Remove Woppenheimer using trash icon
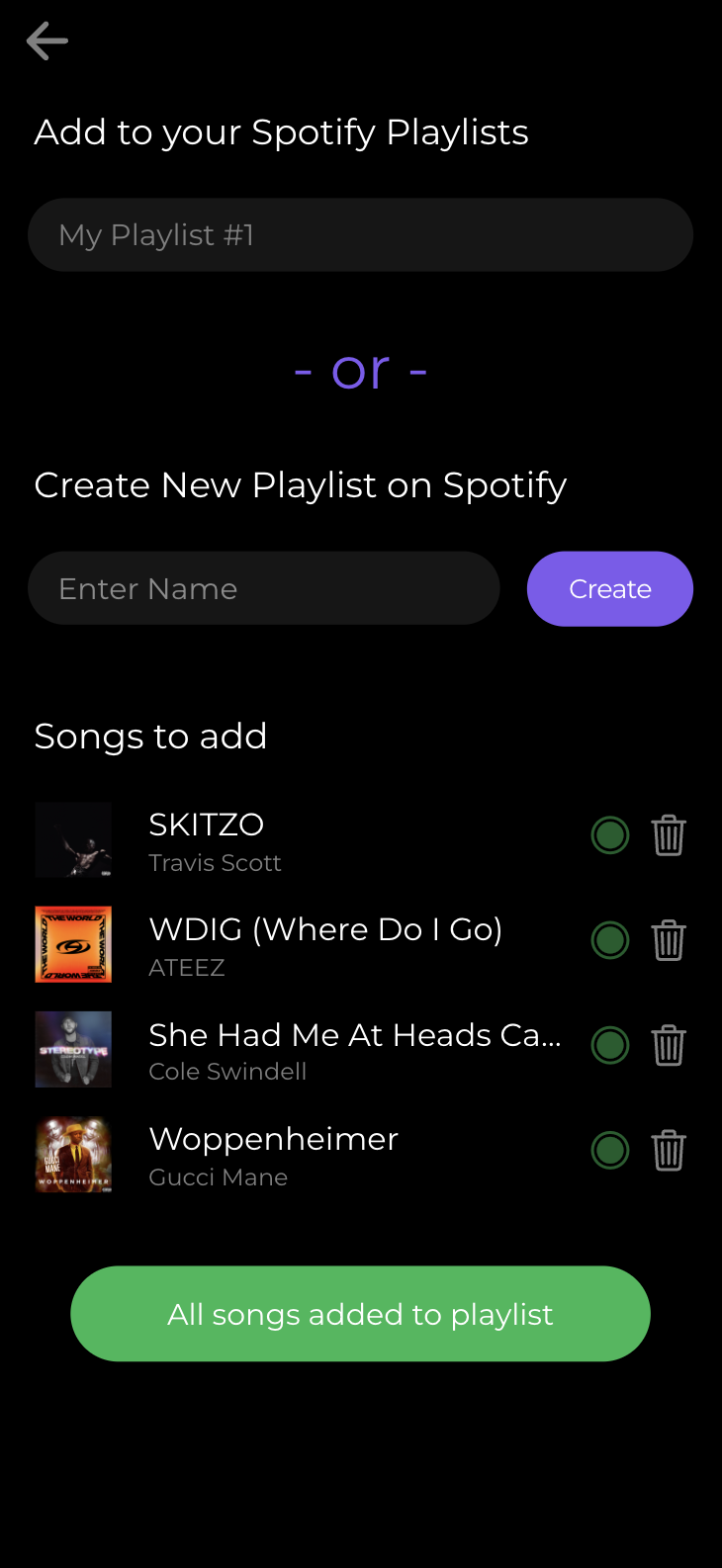 669,1150
